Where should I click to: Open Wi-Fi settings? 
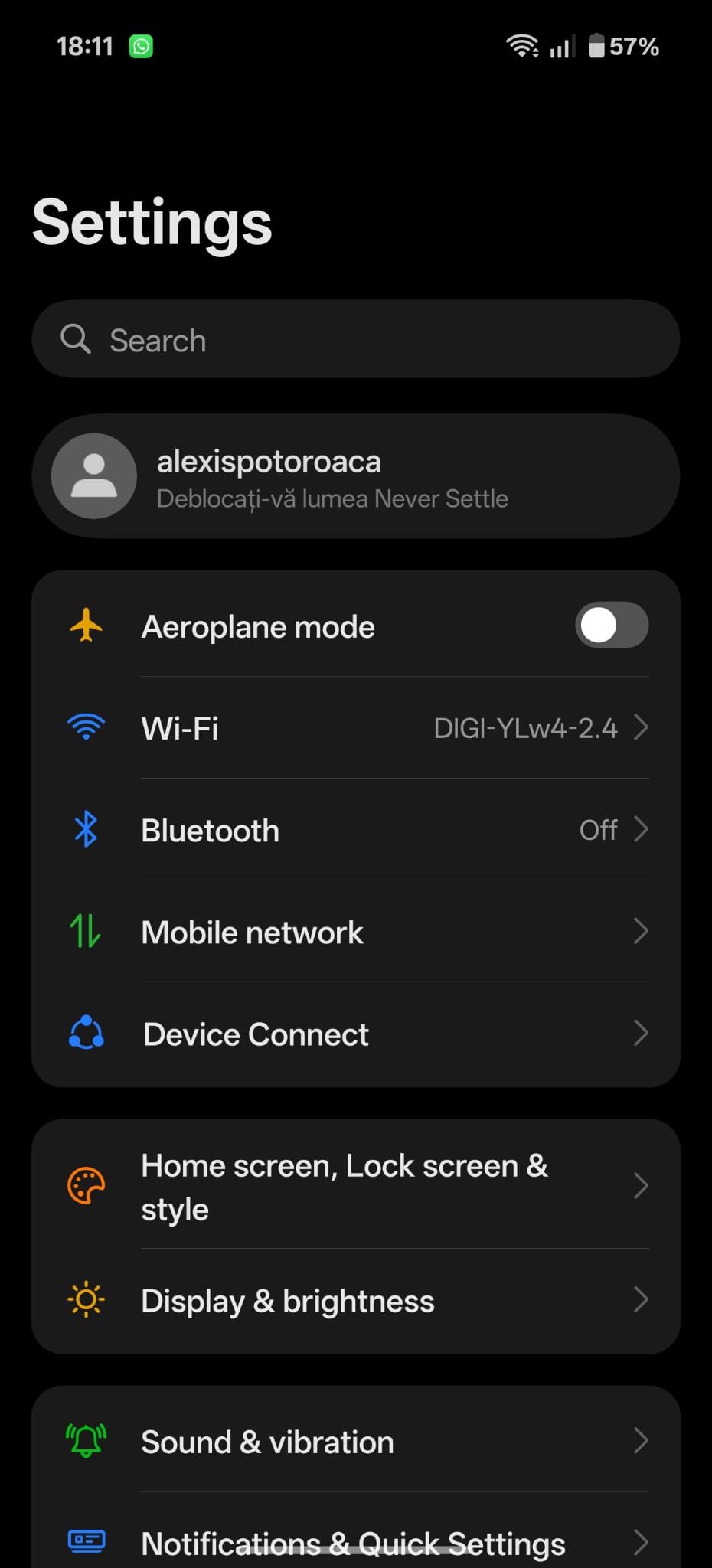coord(355,727)
